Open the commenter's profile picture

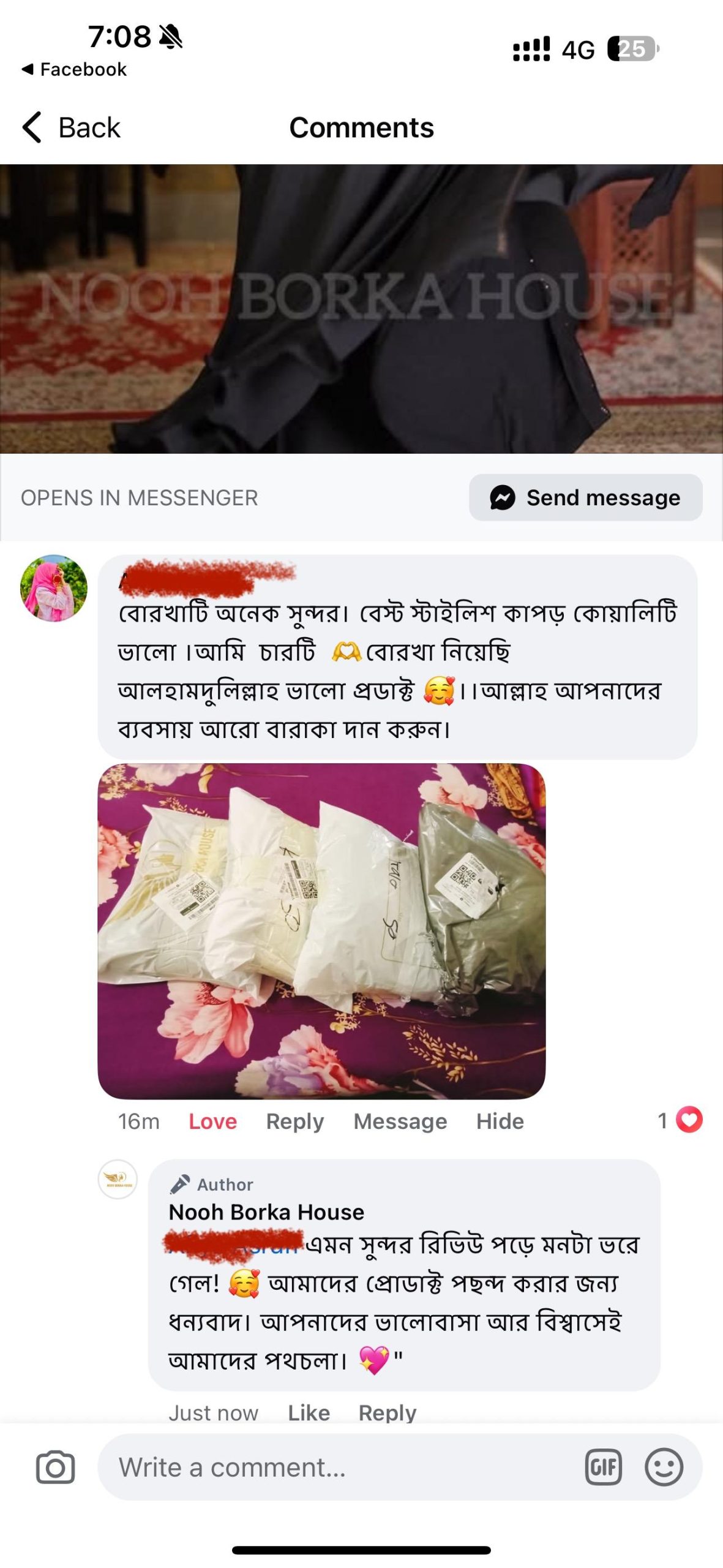pos(54,588)
